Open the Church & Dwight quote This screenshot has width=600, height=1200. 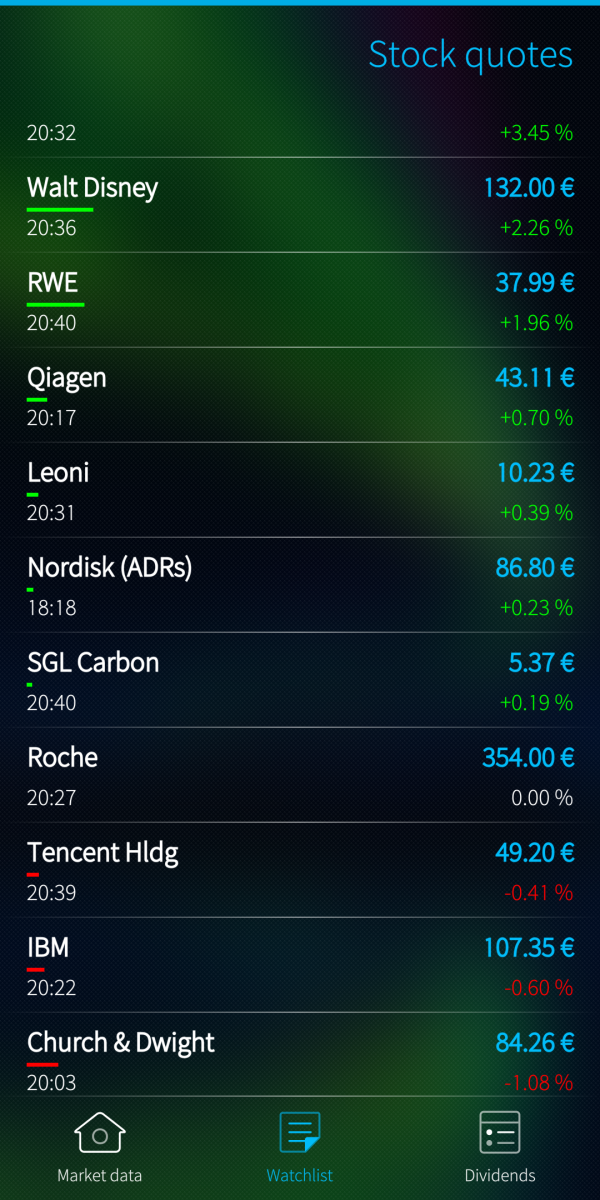coord(300,1056)
